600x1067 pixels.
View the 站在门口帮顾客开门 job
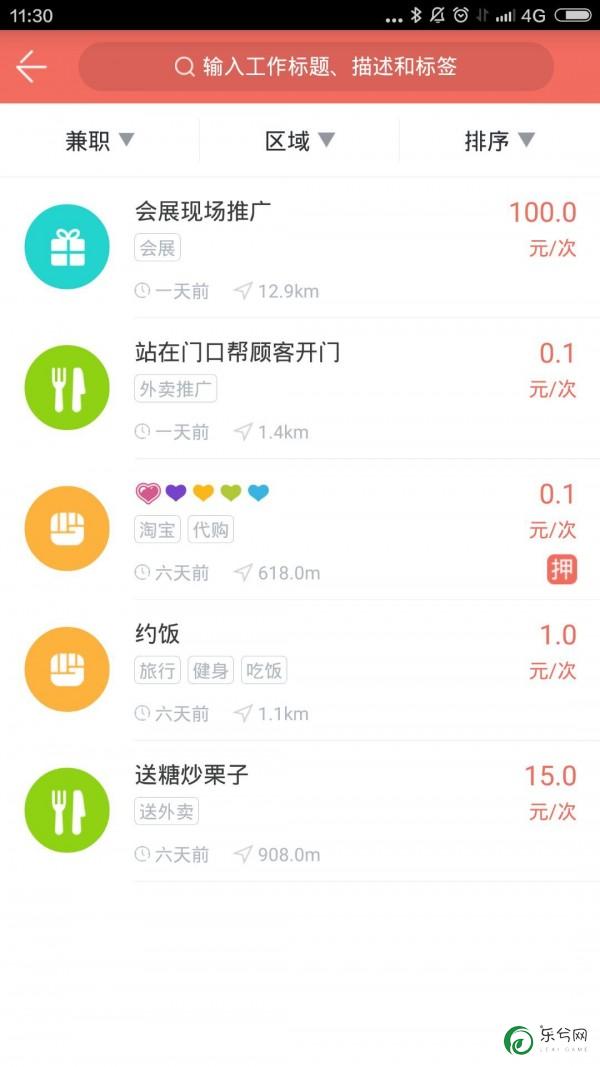[x=300, y=389]
